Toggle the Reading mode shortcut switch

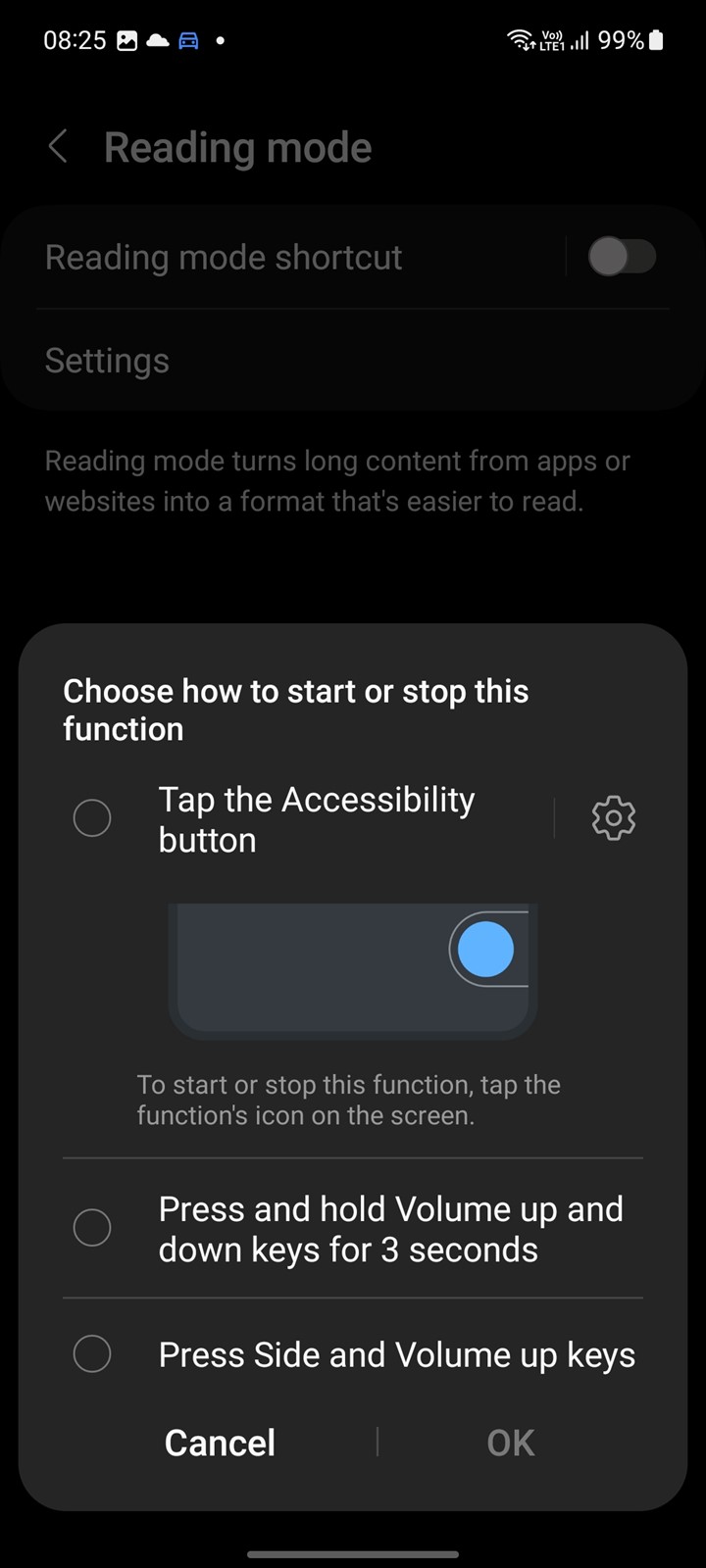pyautogui.click(x=622, y=258)
